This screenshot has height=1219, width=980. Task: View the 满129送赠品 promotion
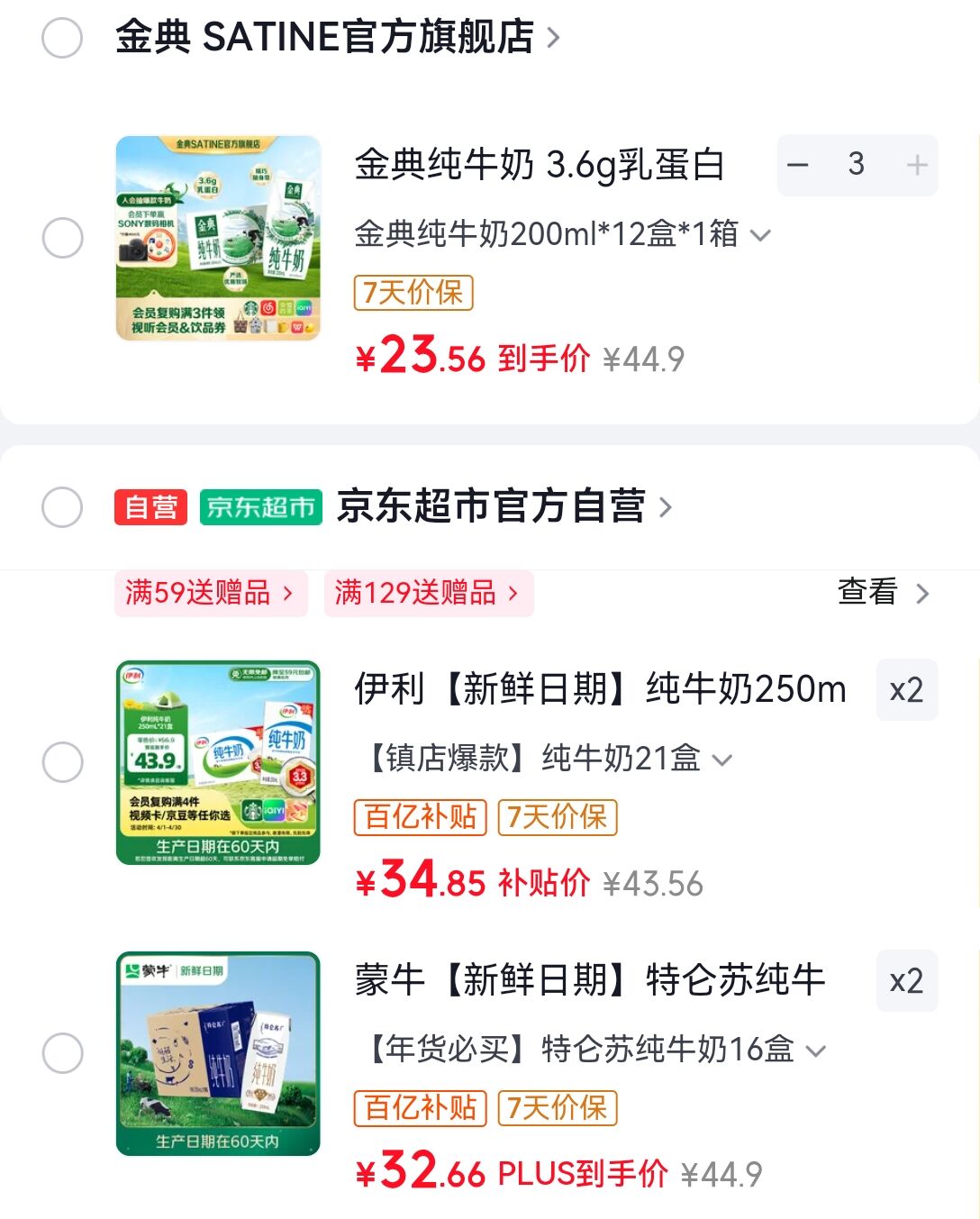(428, 593)
